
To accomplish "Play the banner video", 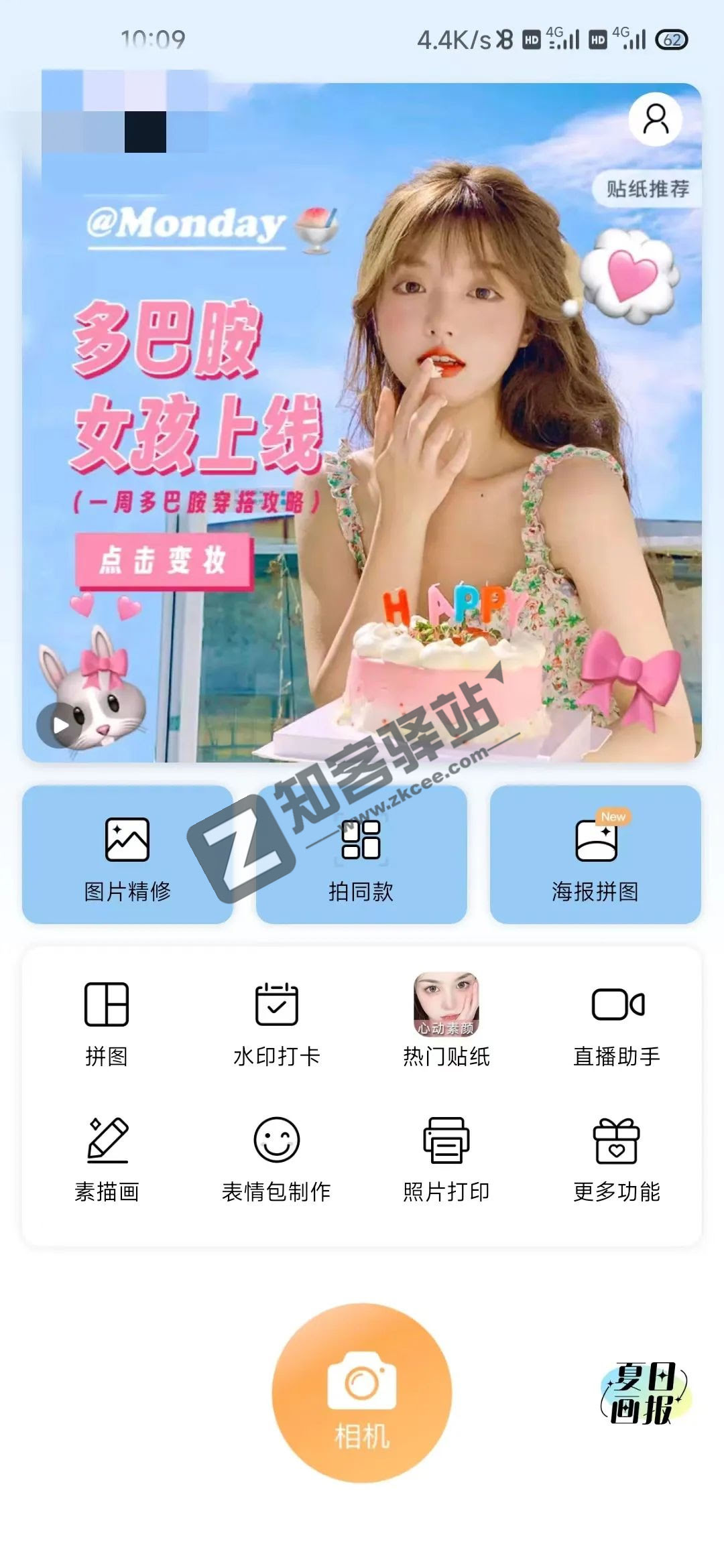I will coord(59,722).
